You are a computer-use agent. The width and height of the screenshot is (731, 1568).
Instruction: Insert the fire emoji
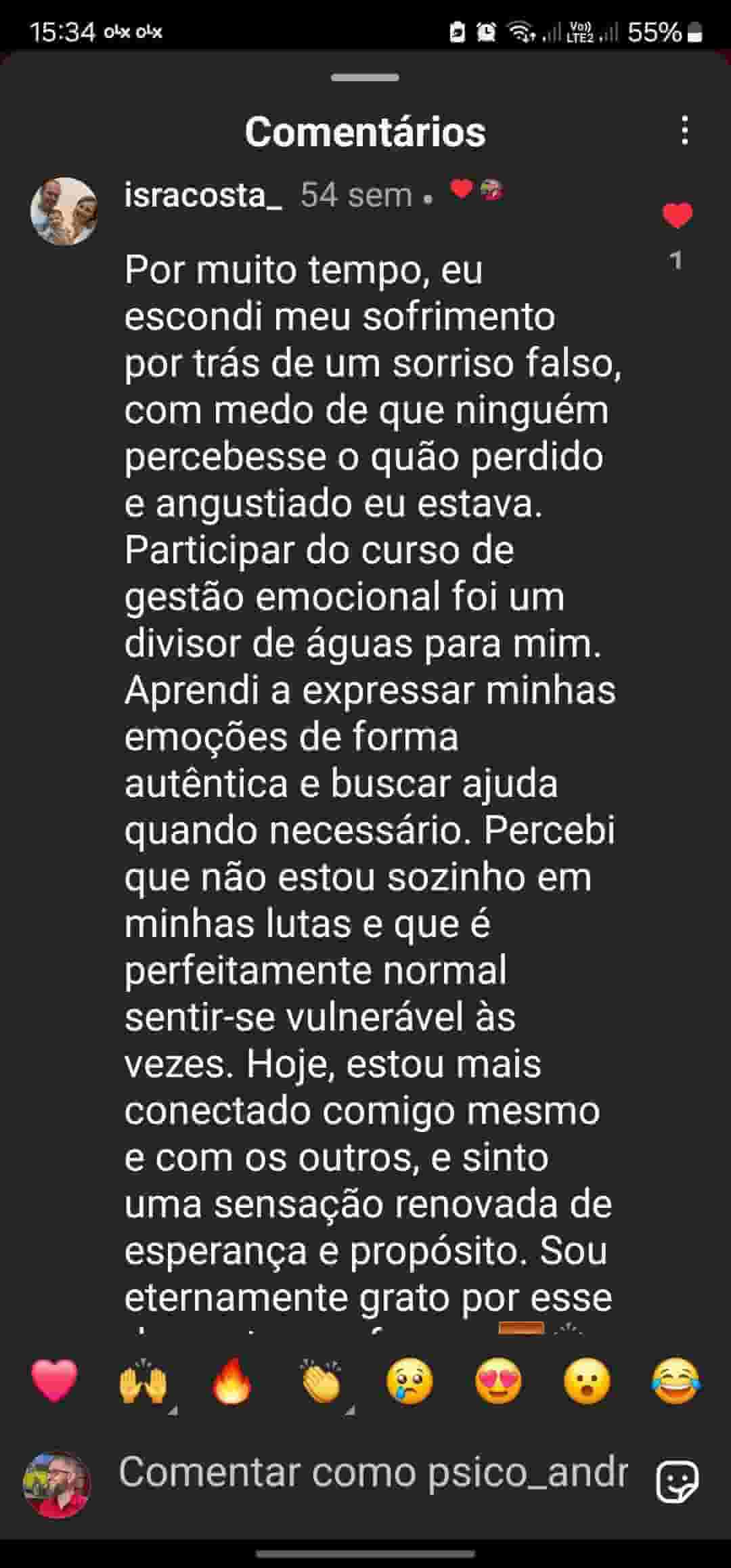click(232, 1381)
